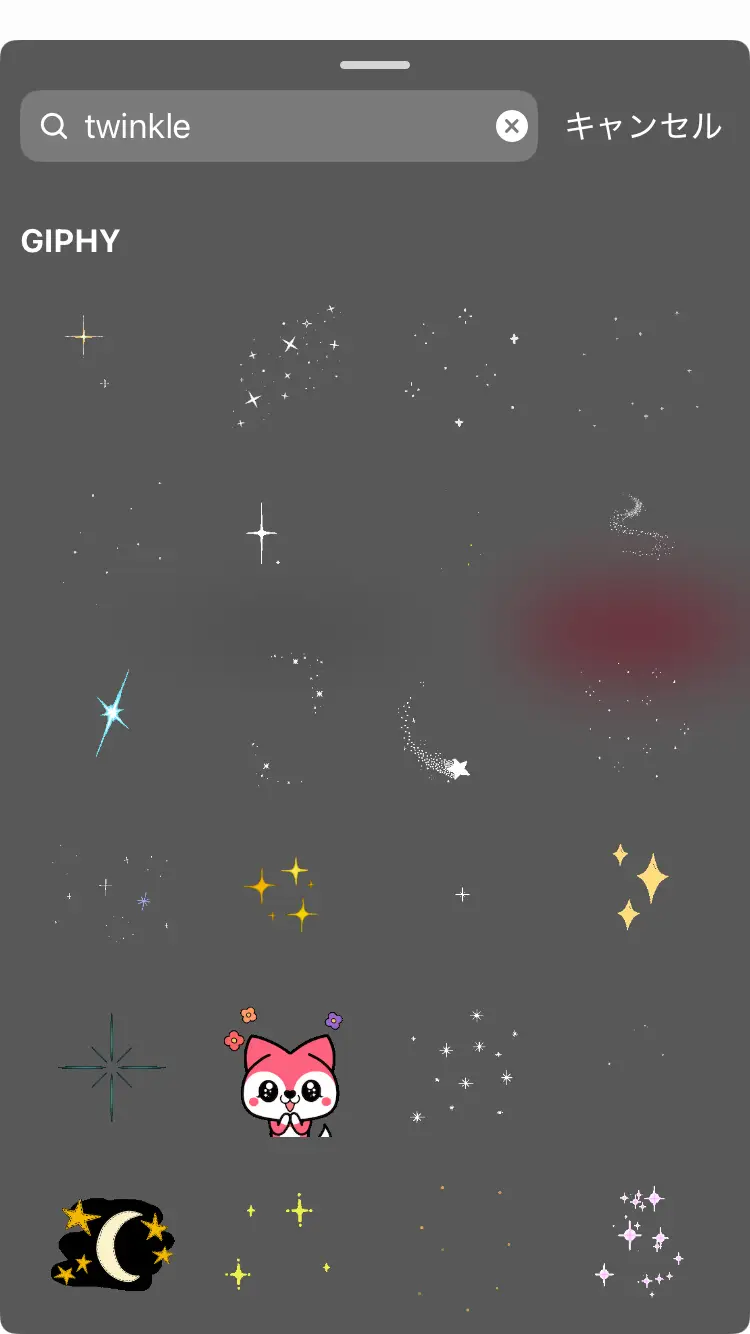This screenshot has height=1334, width=750.
Task: Tap the sheet drag handle
Action: tap(375, 65)
